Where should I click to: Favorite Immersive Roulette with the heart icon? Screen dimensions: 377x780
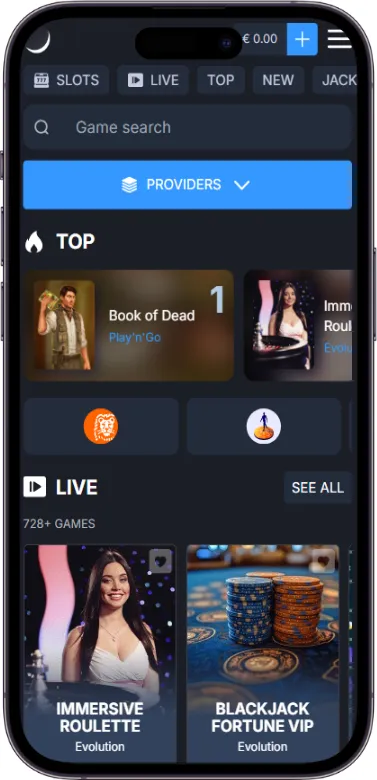tap(160, 562)
